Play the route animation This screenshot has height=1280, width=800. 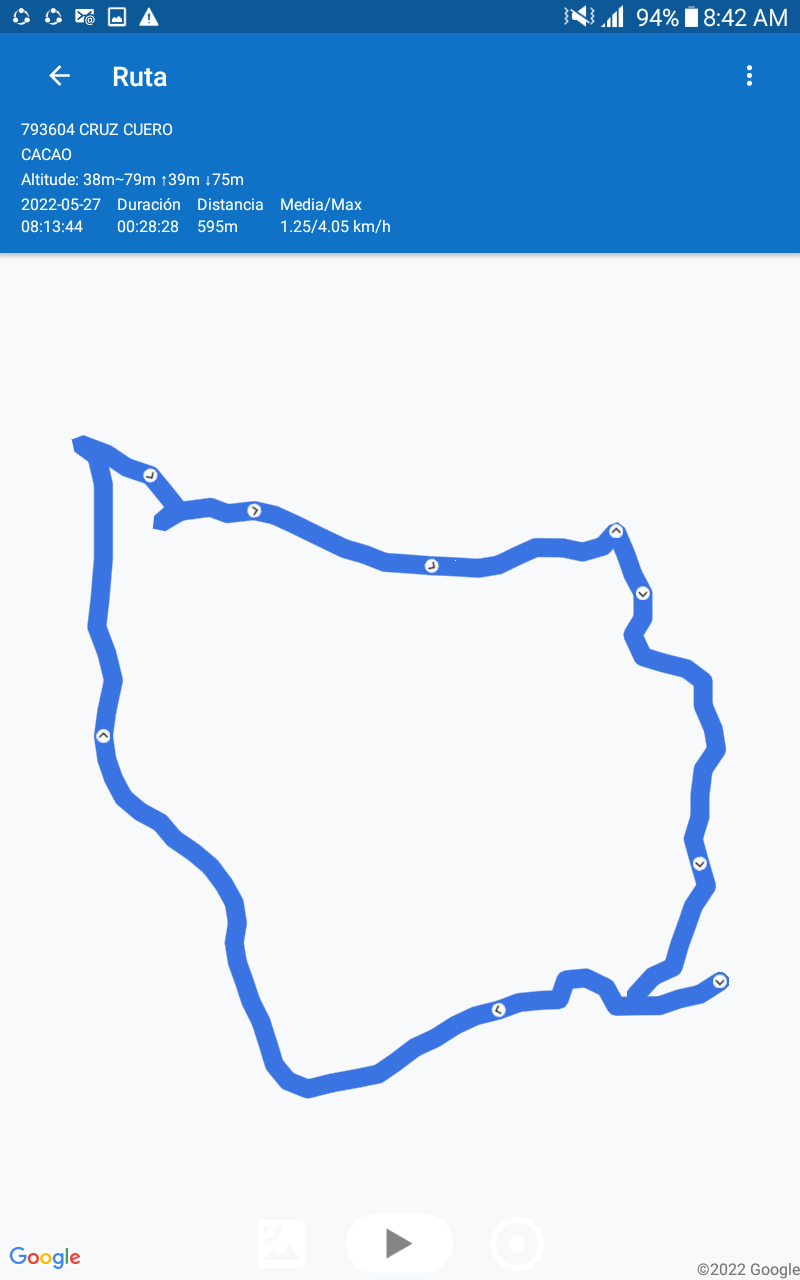click(399, 1243)
